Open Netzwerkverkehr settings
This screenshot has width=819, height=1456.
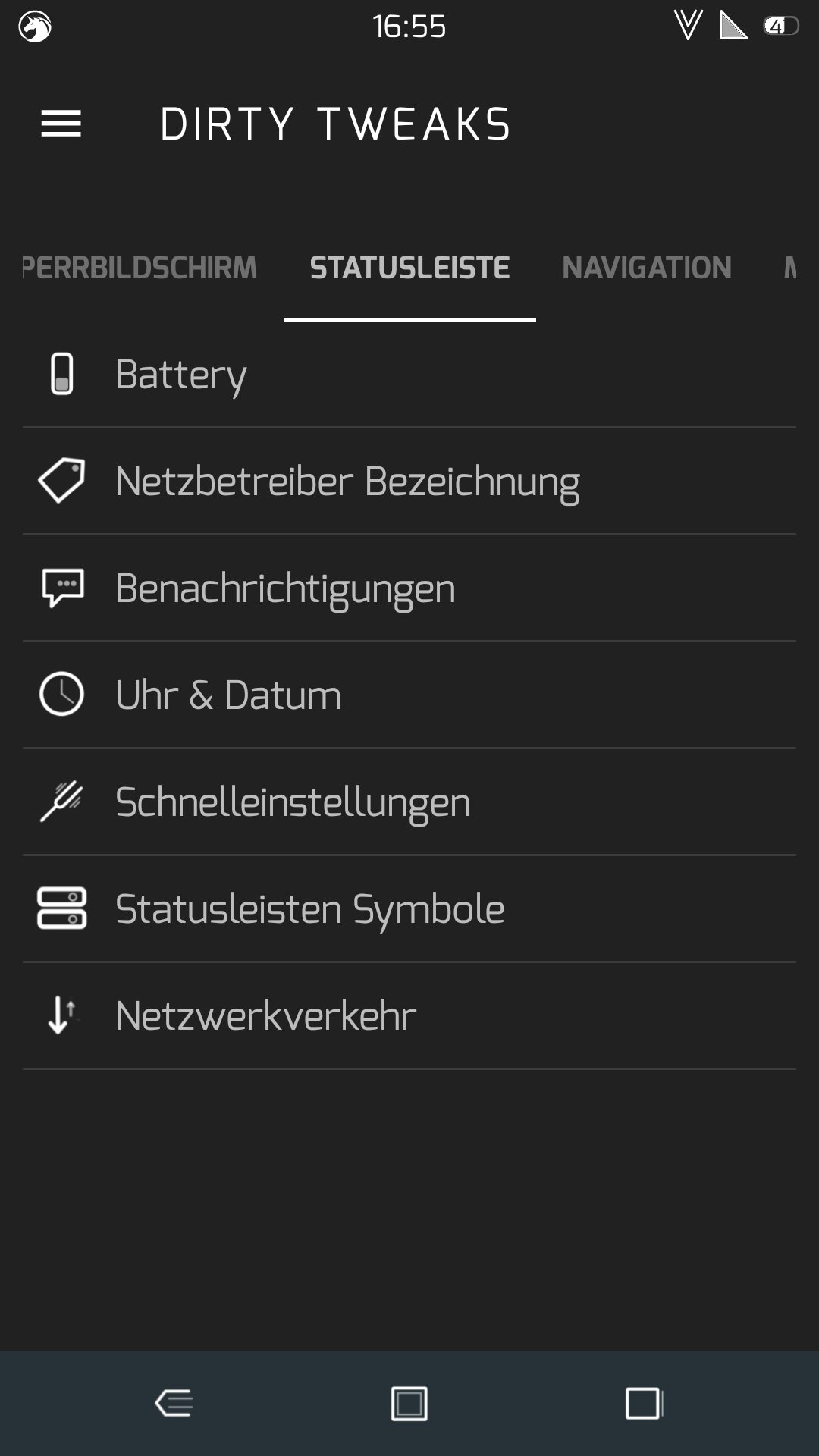point(409,1016)
